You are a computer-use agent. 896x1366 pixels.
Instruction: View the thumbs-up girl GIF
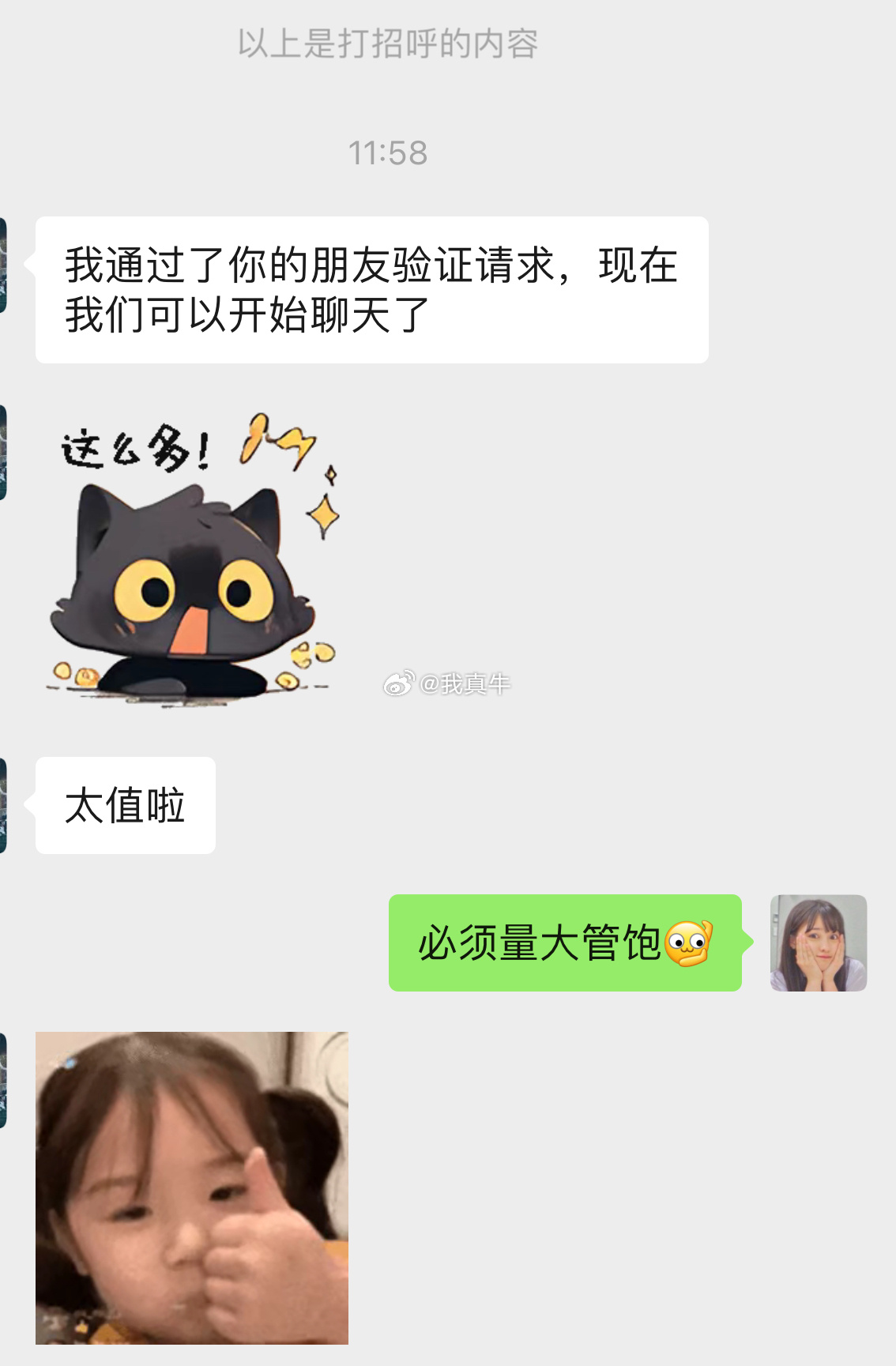click(192, 1187)
